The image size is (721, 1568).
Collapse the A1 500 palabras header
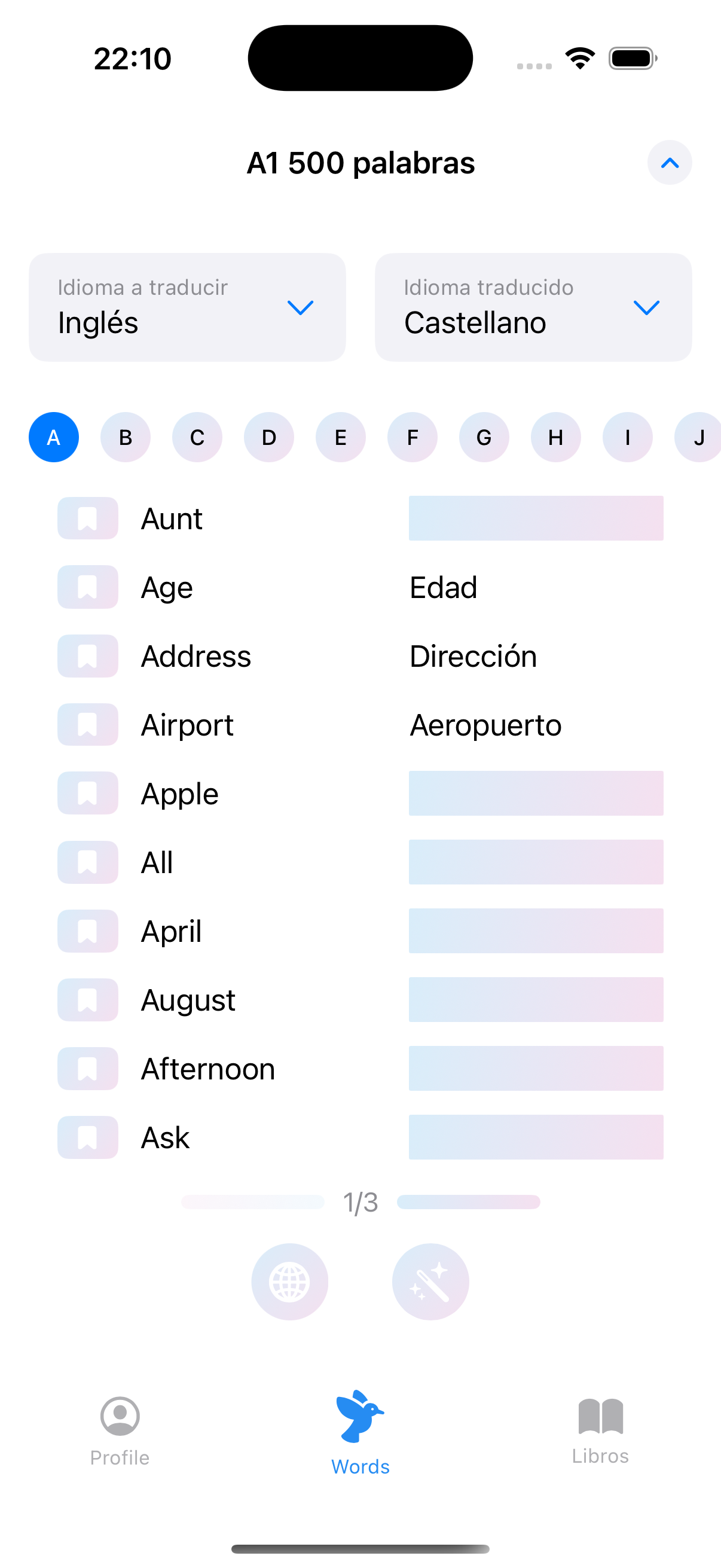[x=670, y=163]
